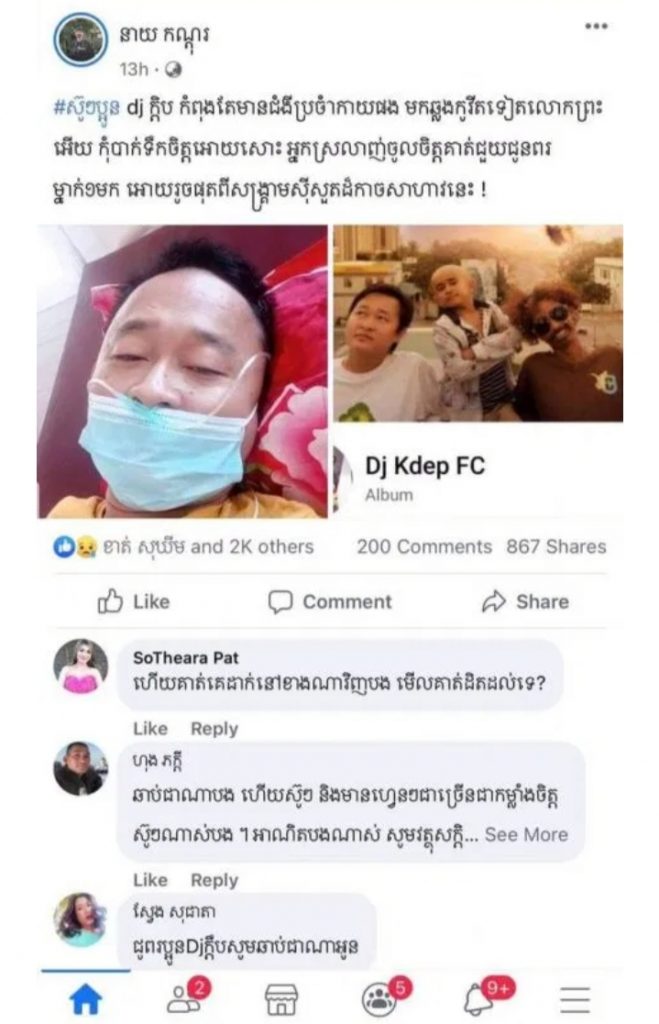Viewport: 659px width, 1024px height.
Task: Switch to the Marketplace tab
Action: click(281, 998)
